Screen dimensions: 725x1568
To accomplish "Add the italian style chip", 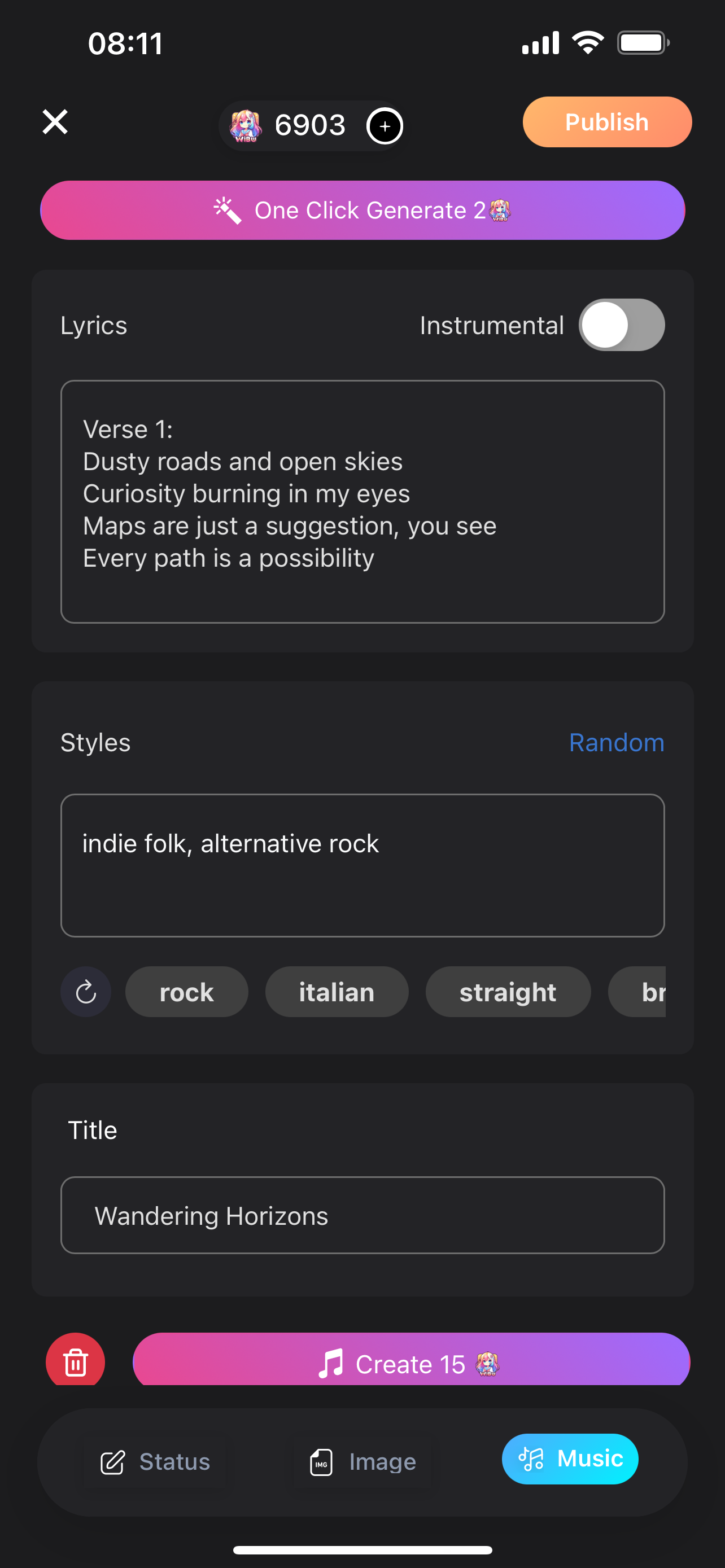I will point(337,992).
